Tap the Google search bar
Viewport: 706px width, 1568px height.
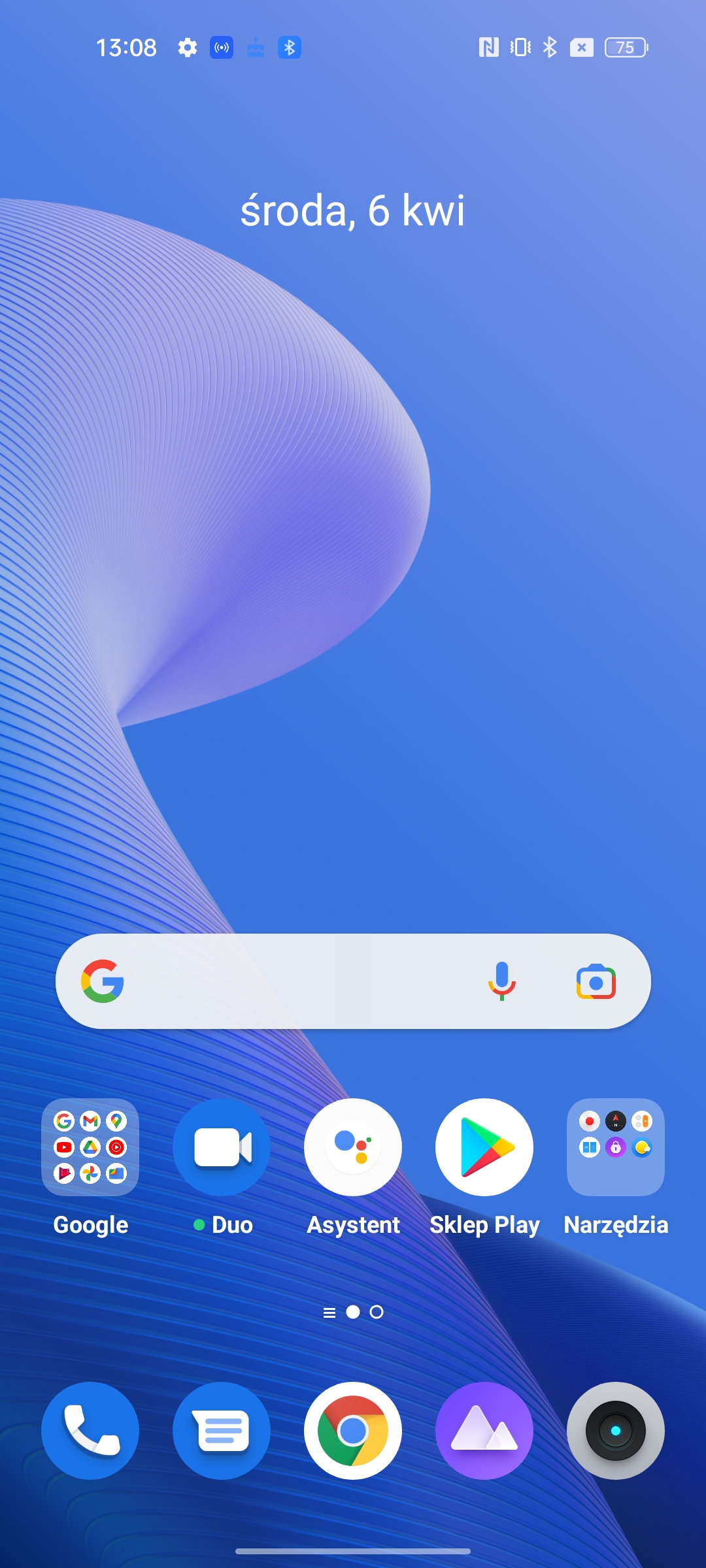coord(294,981)
